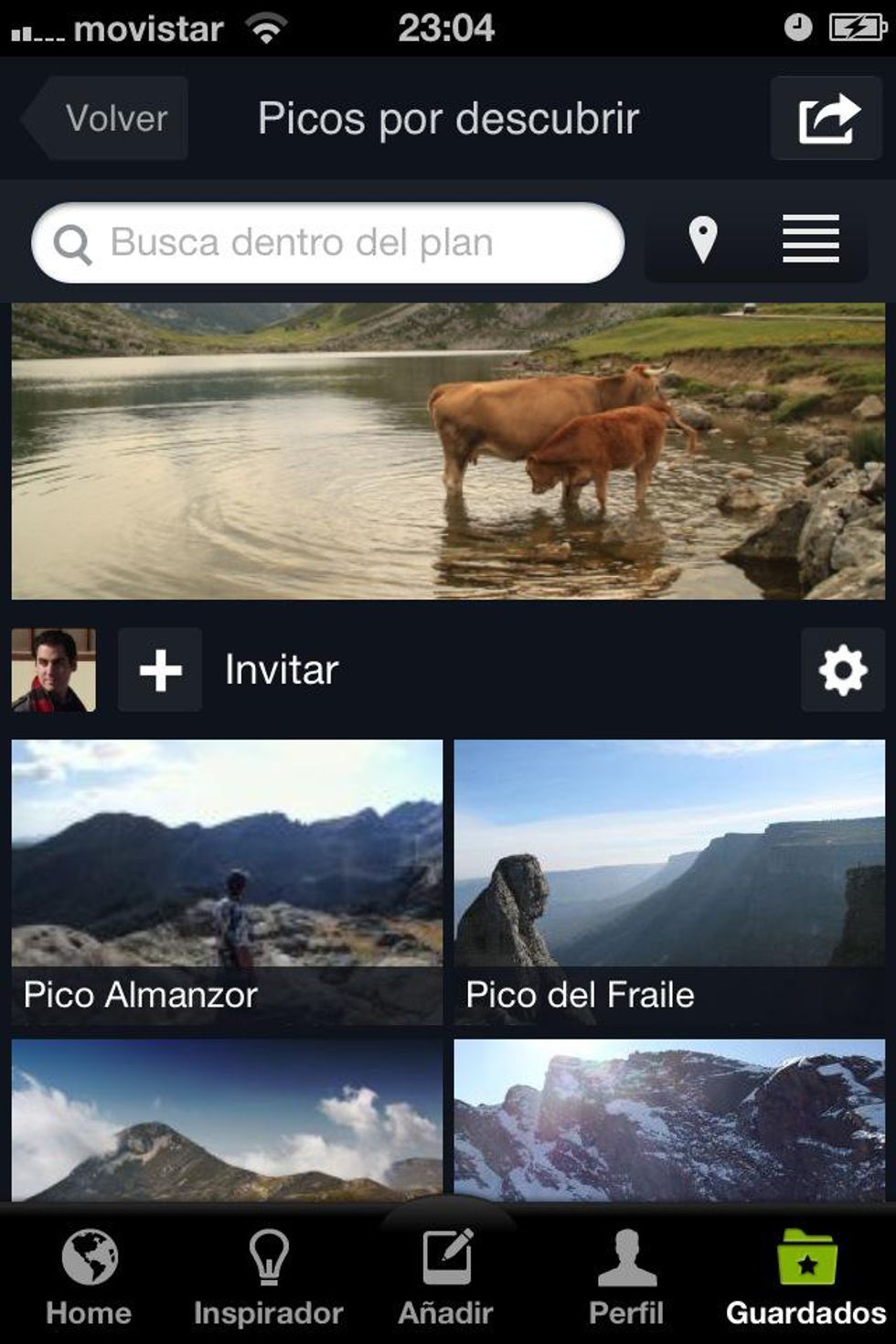Screen dimensions: 896x1344
Task: Open the Pico Almanzor card
Action: point(227,881)
